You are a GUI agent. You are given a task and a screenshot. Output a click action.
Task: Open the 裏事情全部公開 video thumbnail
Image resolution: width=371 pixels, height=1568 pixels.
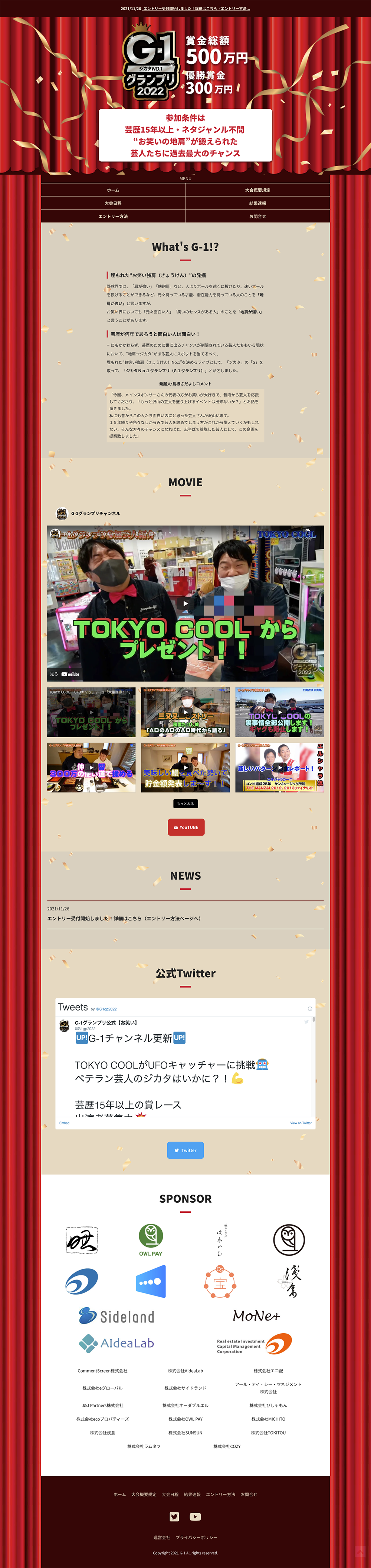click(279, 712)
